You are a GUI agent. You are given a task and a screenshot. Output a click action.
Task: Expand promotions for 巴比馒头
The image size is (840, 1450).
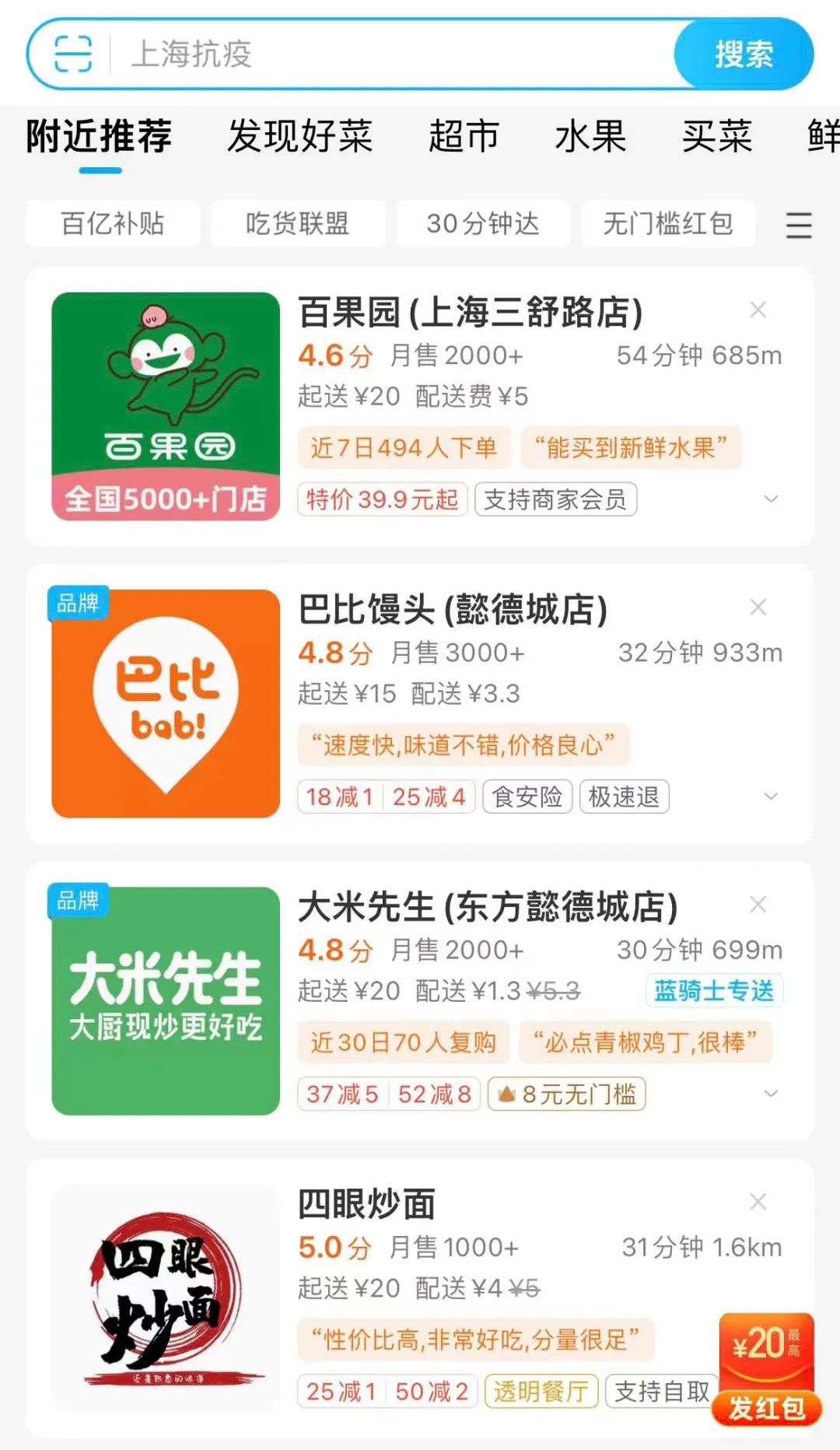[771, 797]
